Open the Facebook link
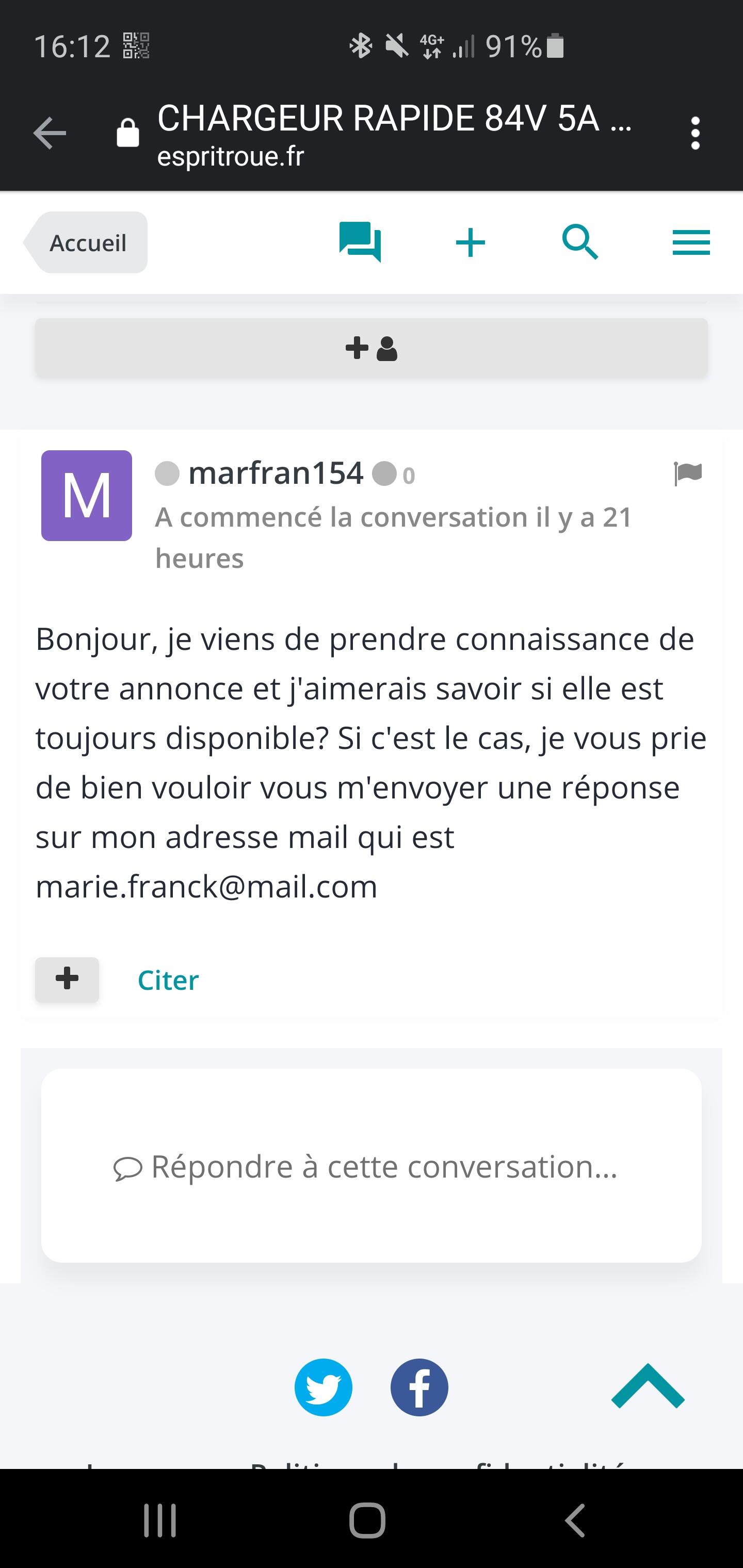Screen dimensions: 743x1568 [419, 1387]
